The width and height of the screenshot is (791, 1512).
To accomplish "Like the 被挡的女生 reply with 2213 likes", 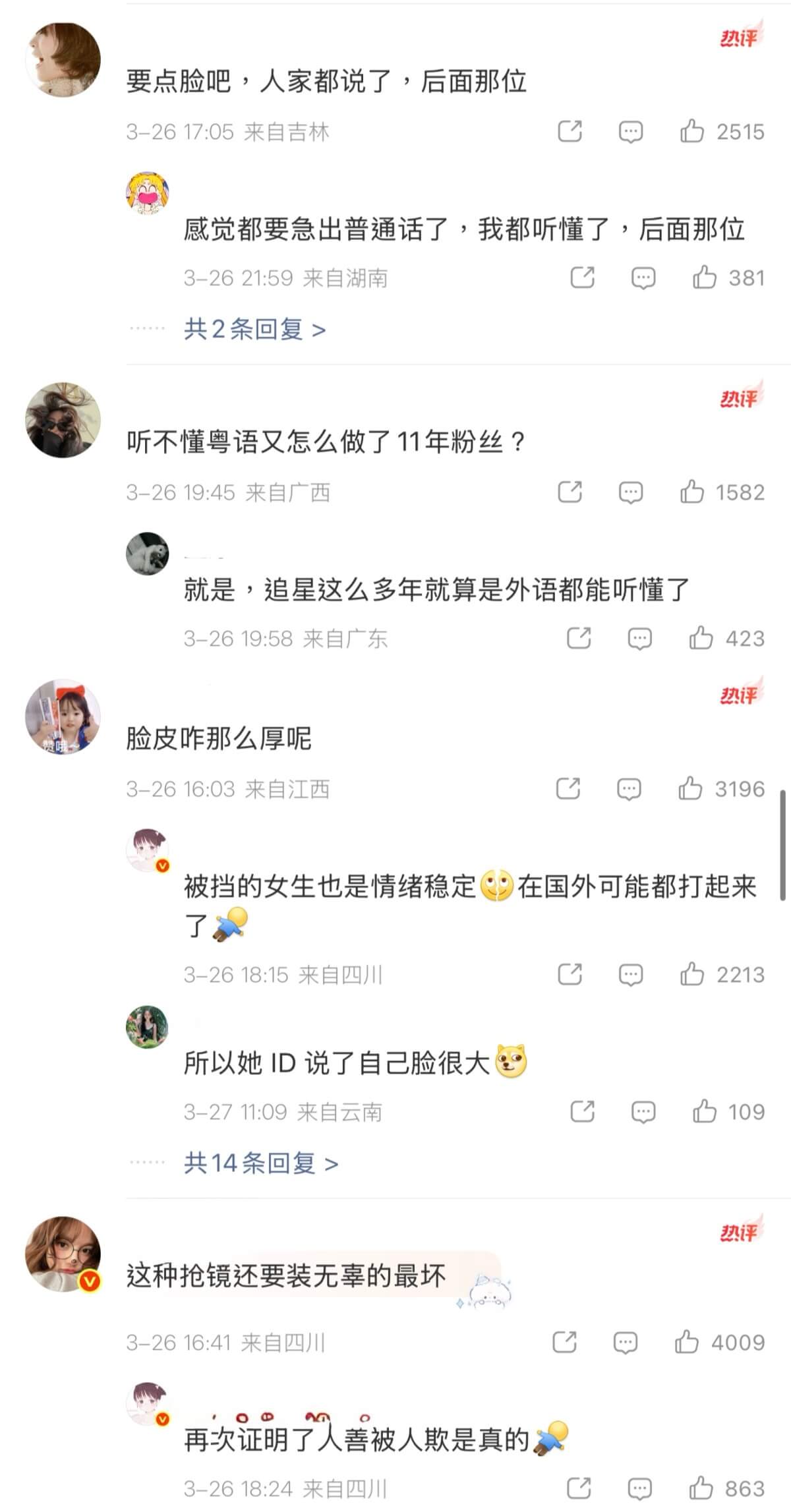I will [x=691, y=974].
